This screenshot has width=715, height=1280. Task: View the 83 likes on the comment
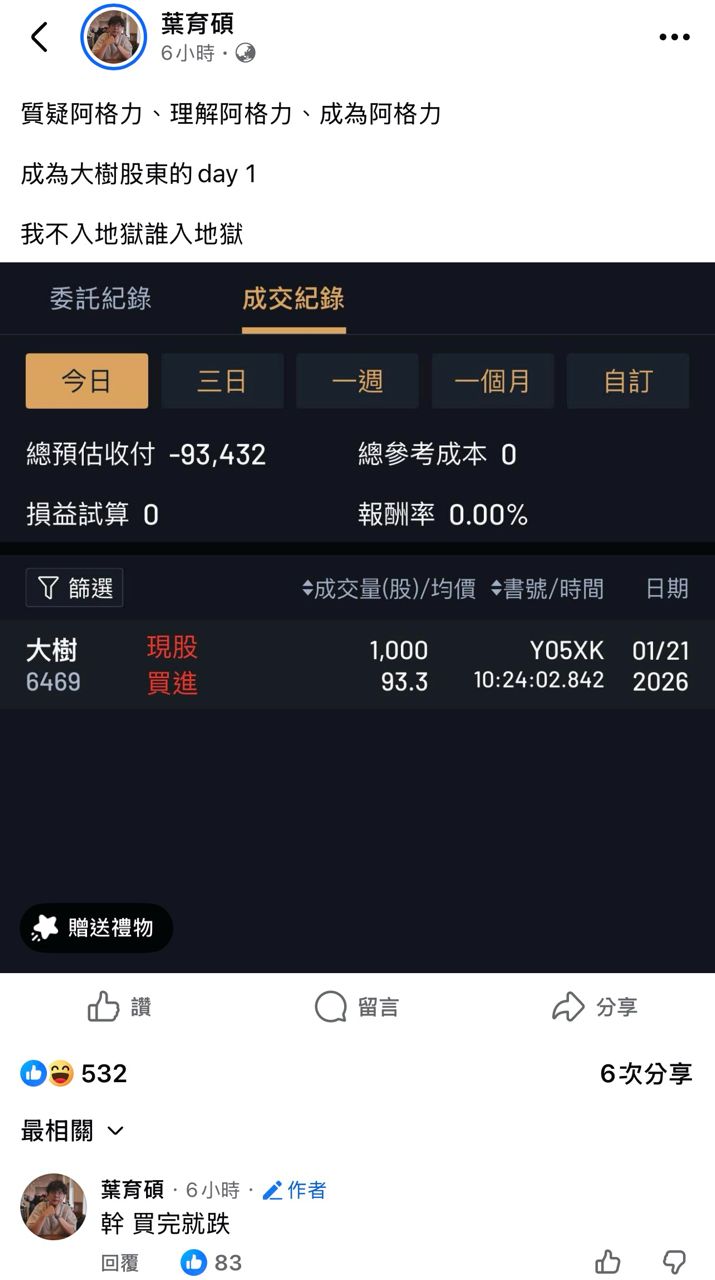pos(212,1263)
